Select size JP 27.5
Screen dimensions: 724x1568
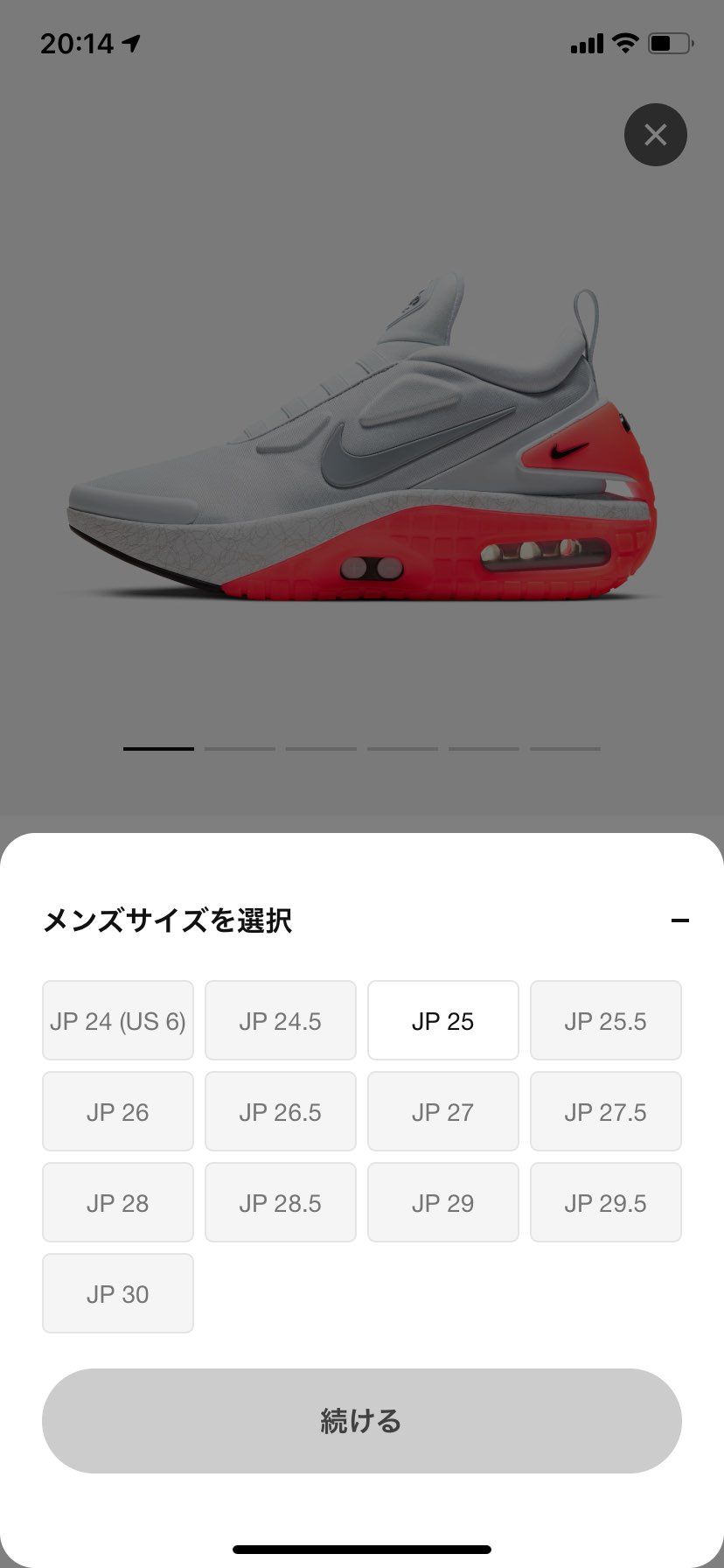pos(605,1111)
